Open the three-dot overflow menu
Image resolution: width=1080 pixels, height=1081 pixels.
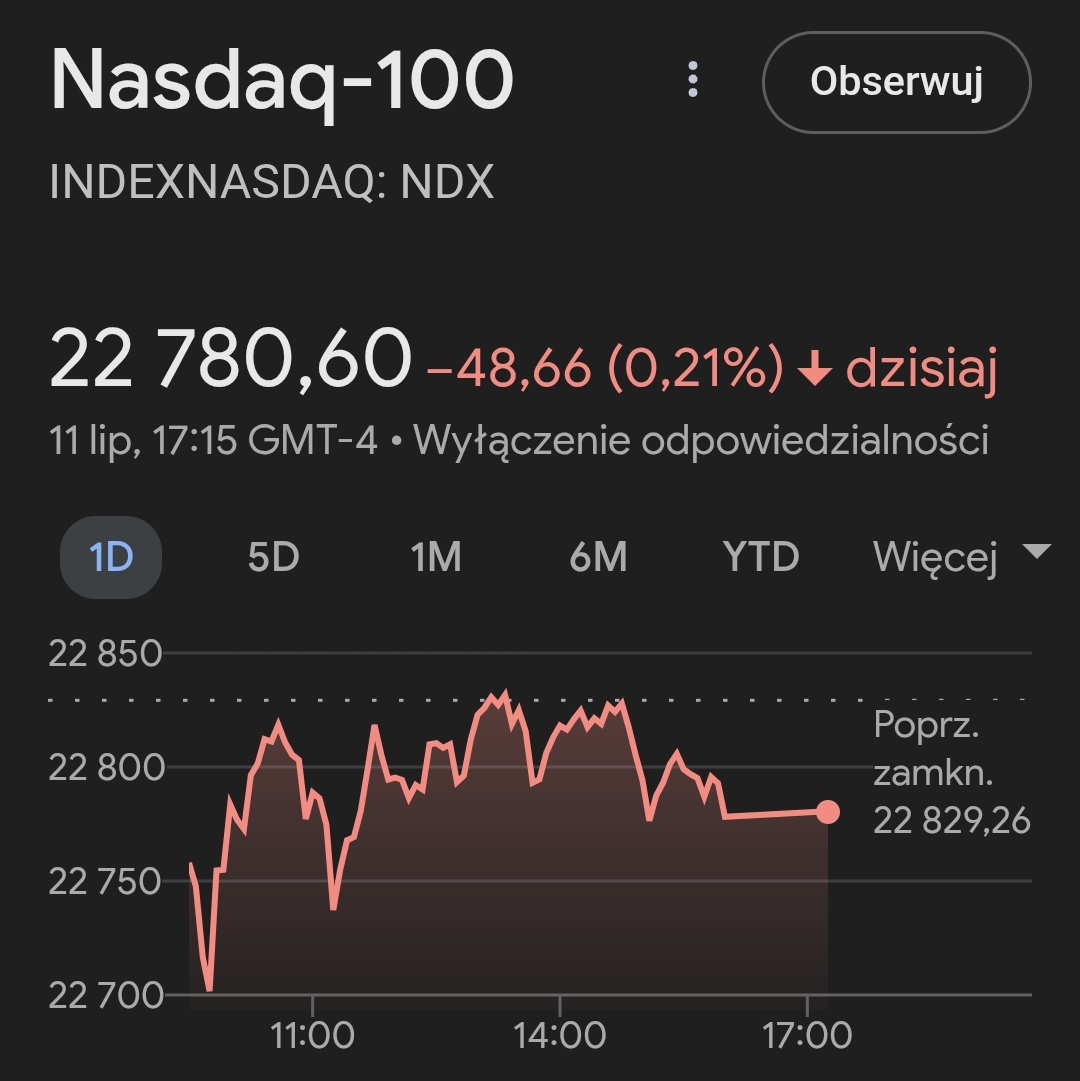[693, 80]
